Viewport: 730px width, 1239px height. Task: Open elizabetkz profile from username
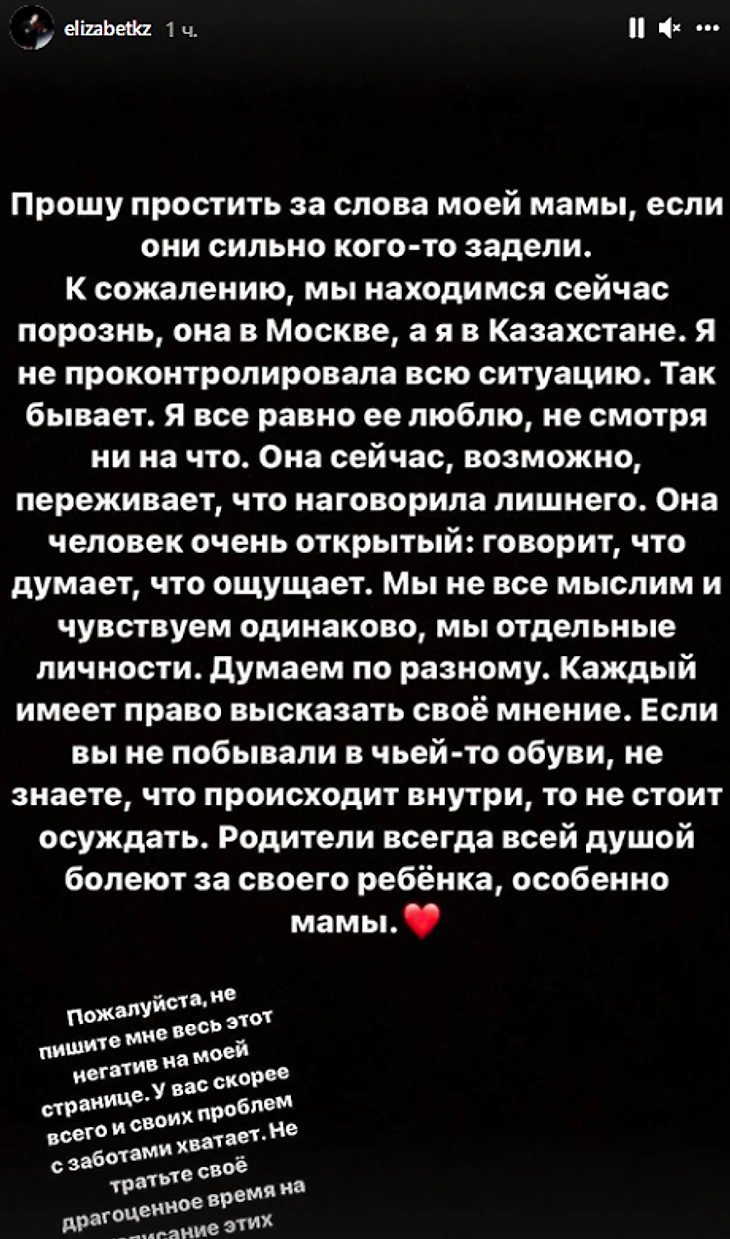[106, 31]
